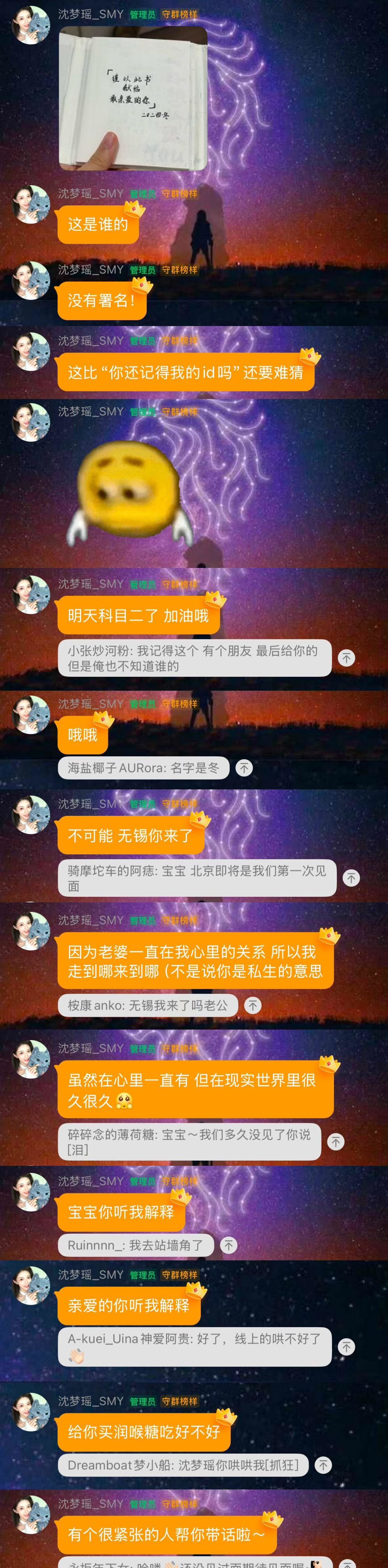The height and width of the screenshot is (1568, 388).
Task: Jump to 碎碎念的薄荷糖's quoted message
Action: click(x=336, y=1142)
